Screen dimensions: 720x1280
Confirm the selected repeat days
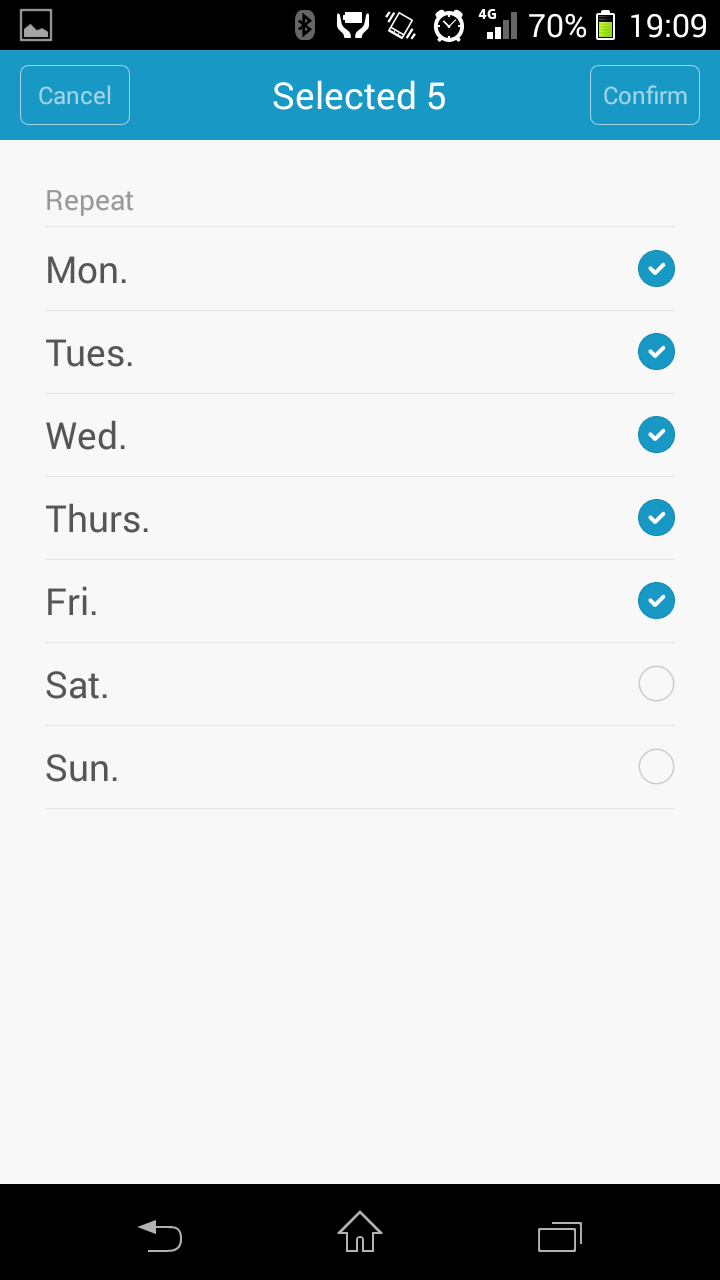(645, 95)
